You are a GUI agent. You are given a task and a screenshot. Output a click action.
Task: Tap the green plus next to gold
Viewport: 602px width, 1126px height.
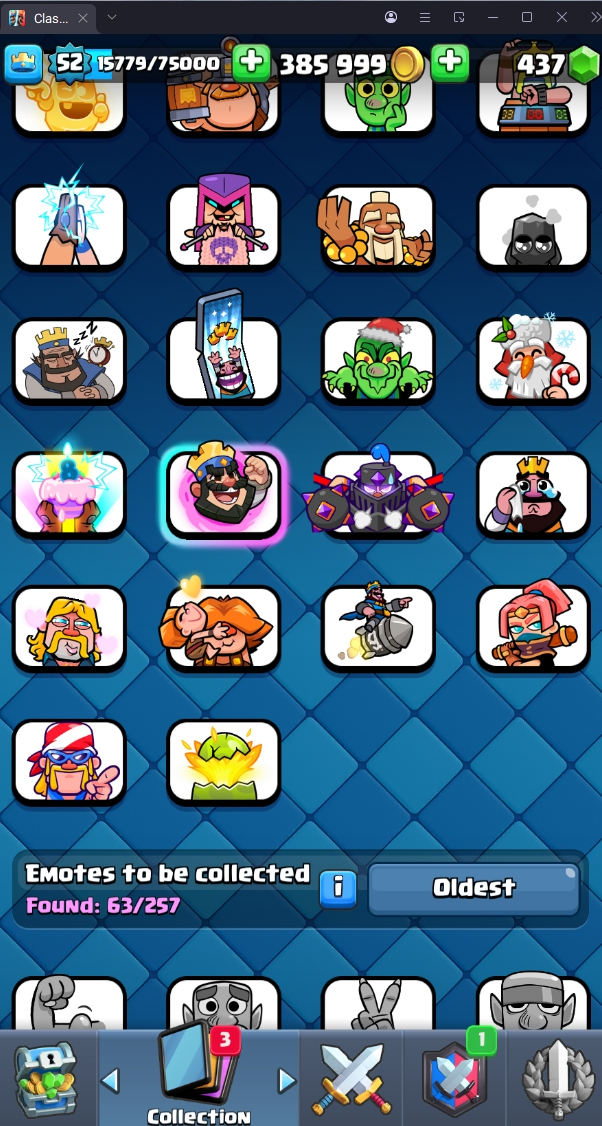tap(451, 62)
